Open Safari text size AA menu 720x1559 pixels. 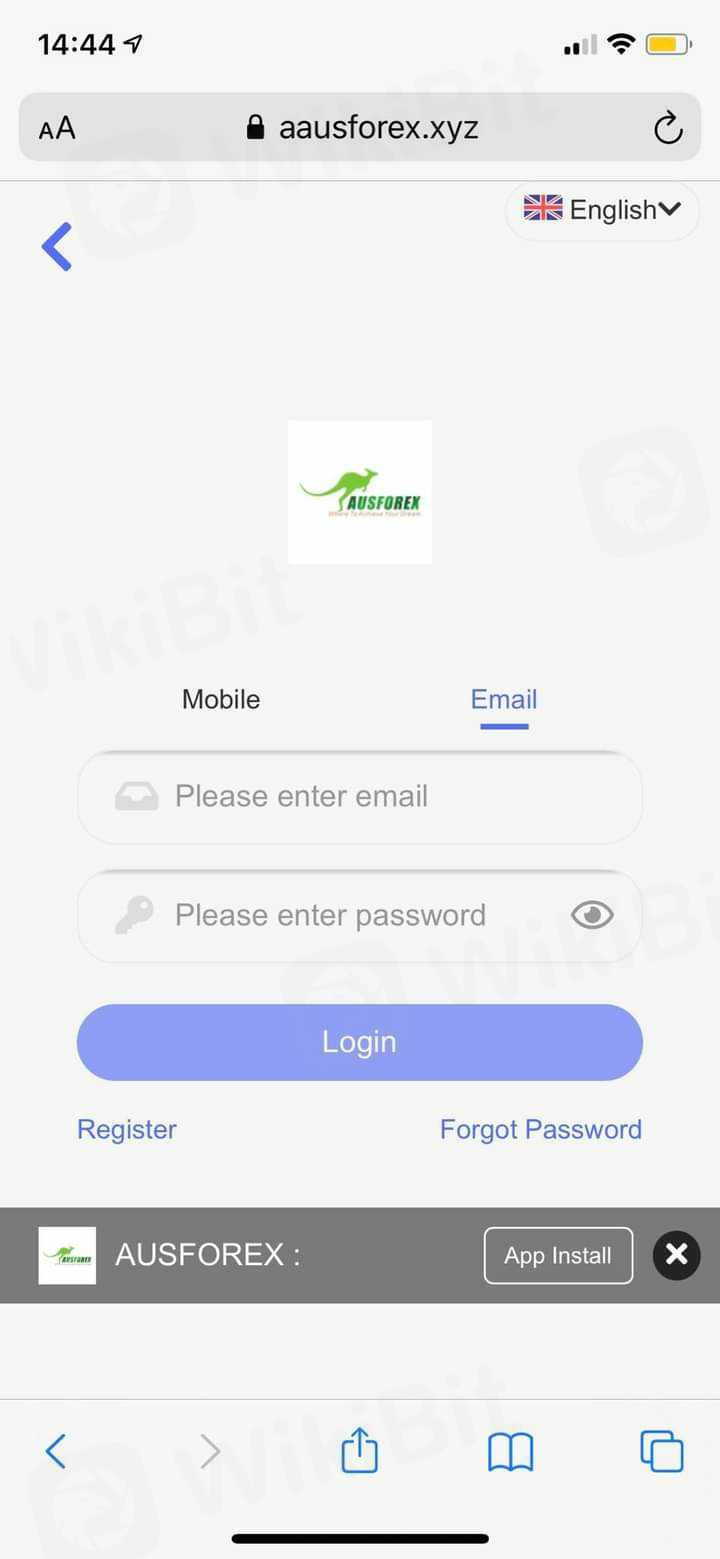tap(57, 128)
